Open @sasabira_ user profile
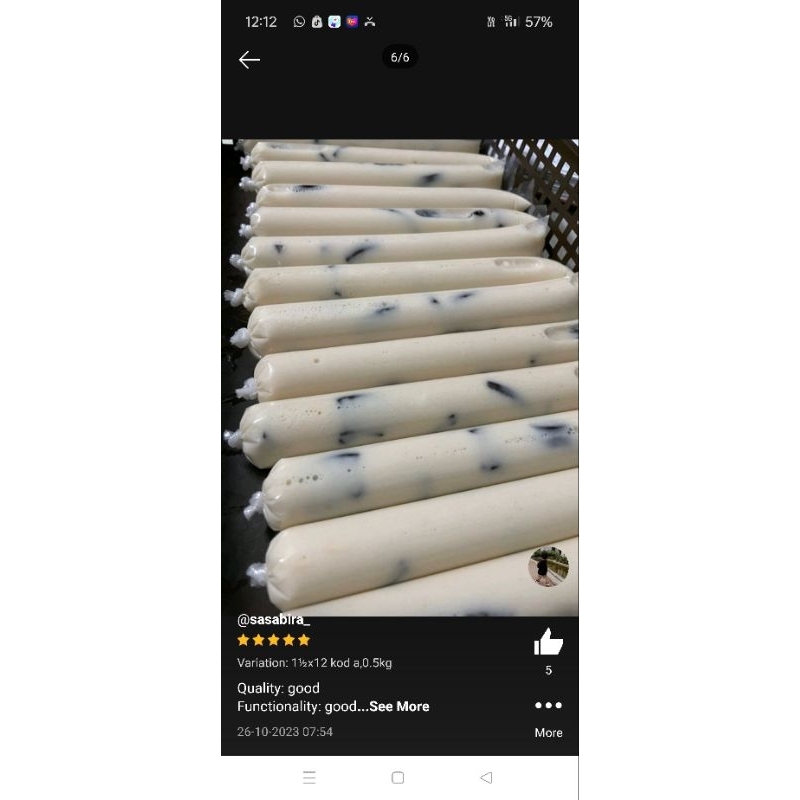This screenshot has height=800, width=800. (273, 620)
